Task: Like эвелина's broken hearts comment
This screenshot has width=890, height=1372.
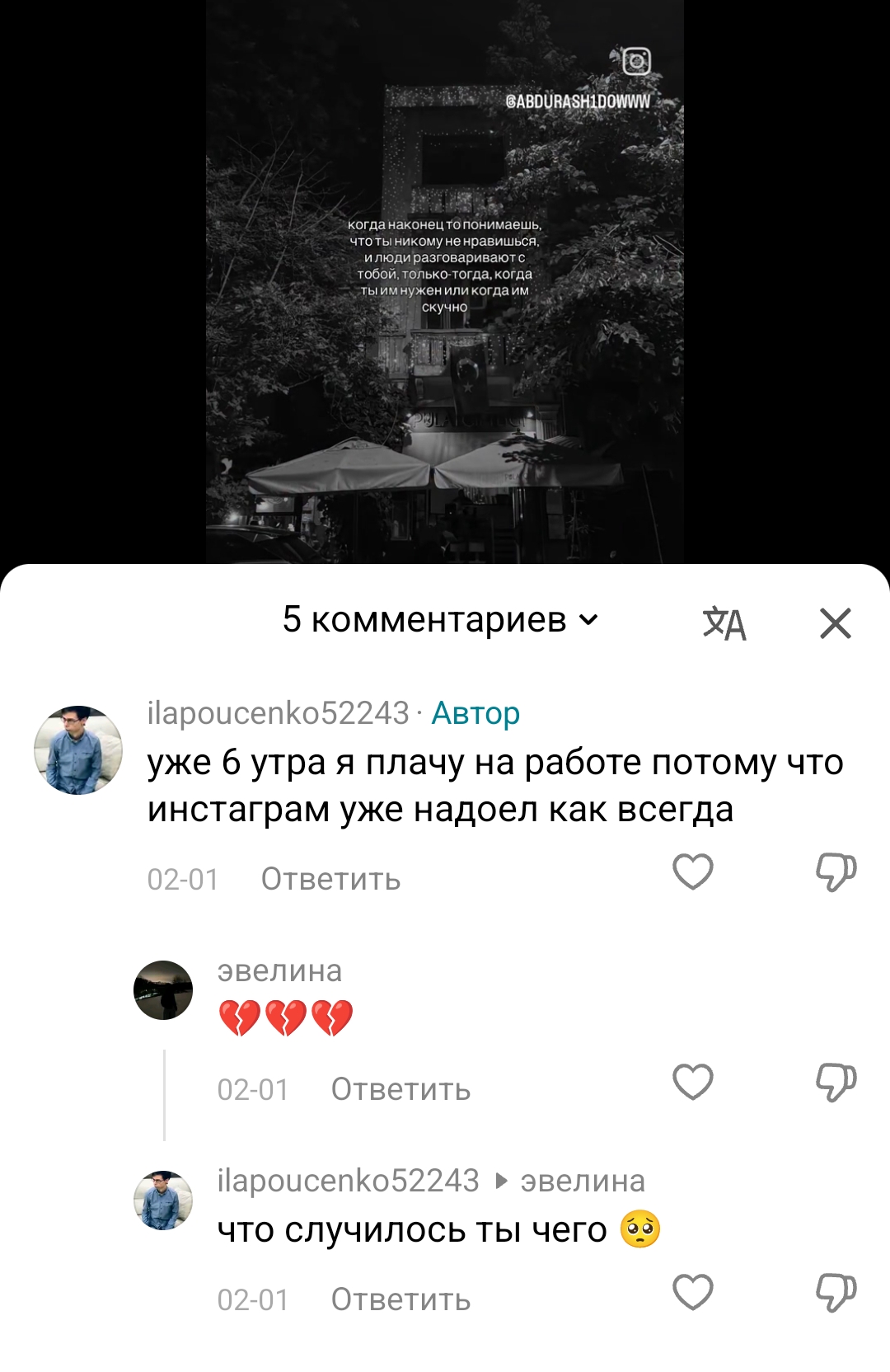Action: coord(692,1083)
